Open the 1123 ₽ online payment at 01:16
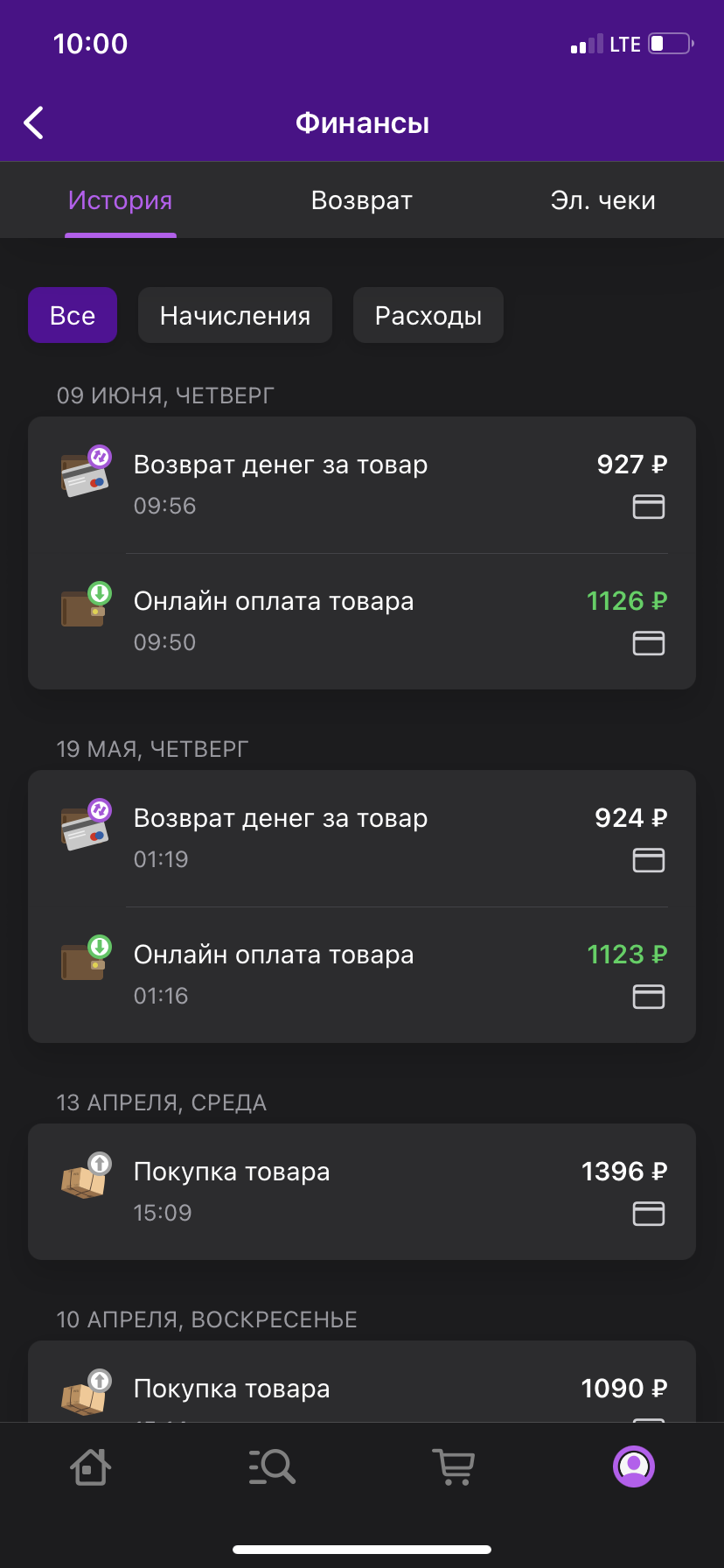Viewport: 724px width, 1568px height. point(362,975)
